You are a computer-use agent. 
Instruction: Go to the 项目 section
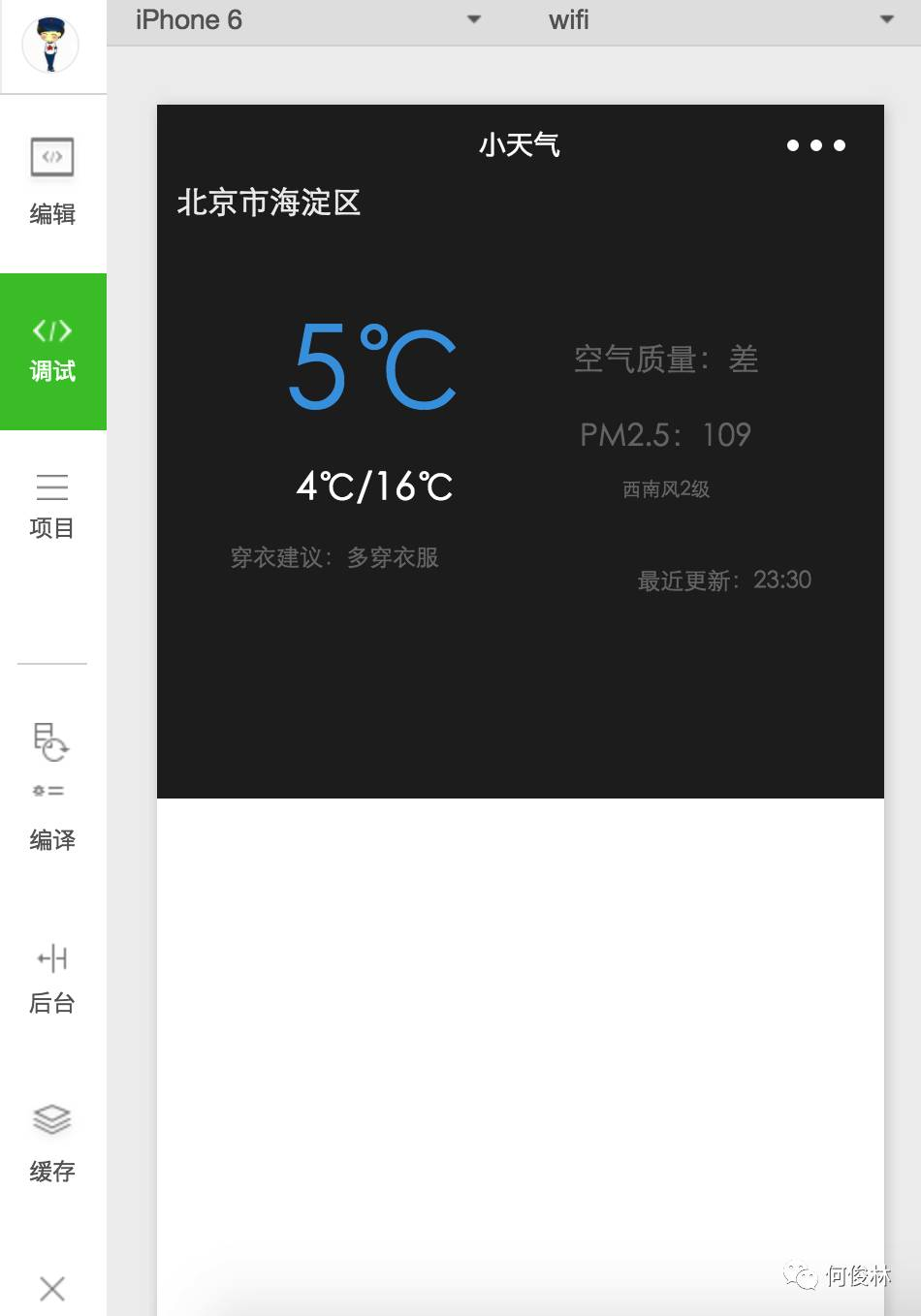pos(52,505)
